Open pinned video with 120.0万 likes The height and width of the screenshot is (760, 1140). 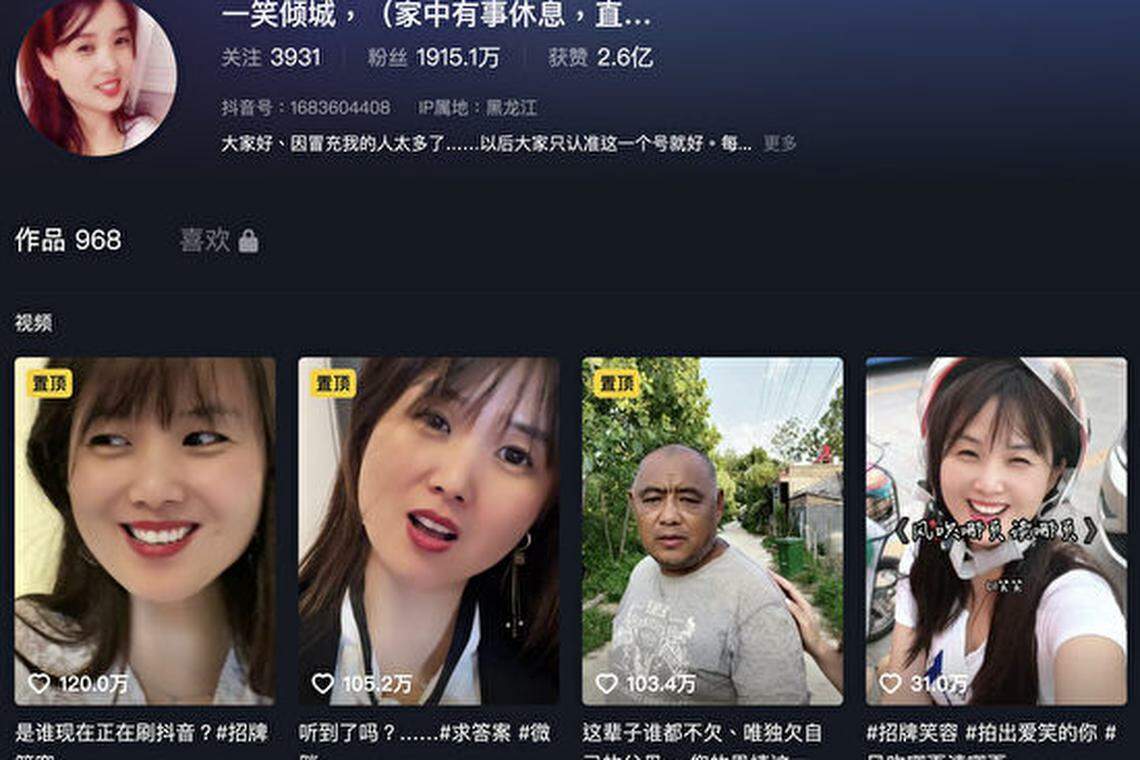tap(145, 530)
